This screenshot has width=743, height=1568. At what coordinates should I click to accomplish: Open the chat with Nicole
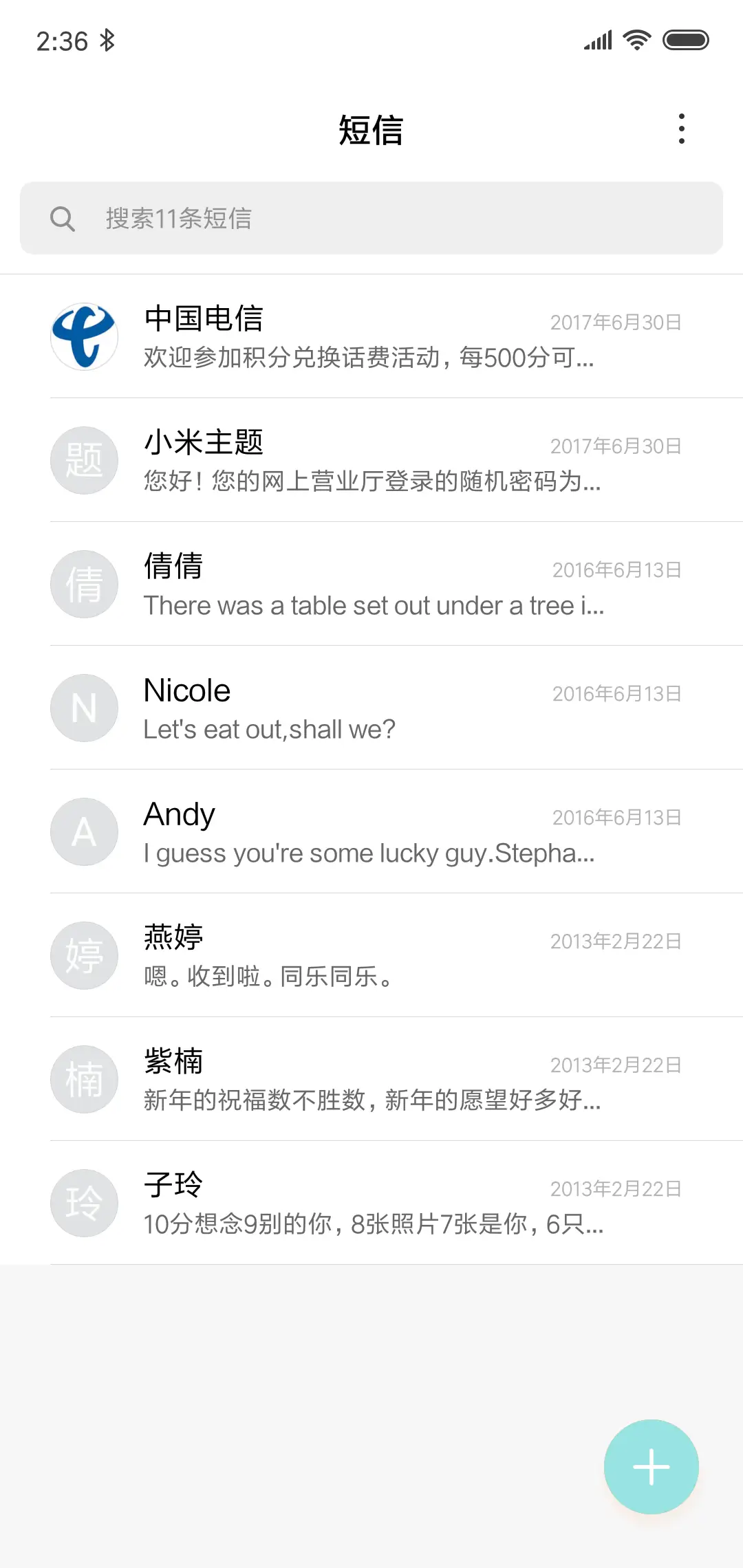point(371,708)
